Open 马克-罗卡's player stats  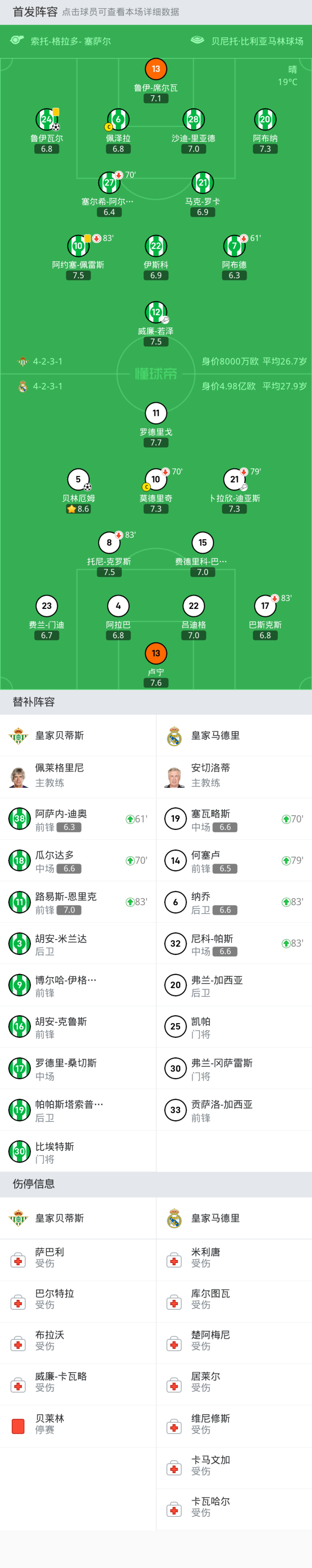pyautogui.click(x=202, y=183)
